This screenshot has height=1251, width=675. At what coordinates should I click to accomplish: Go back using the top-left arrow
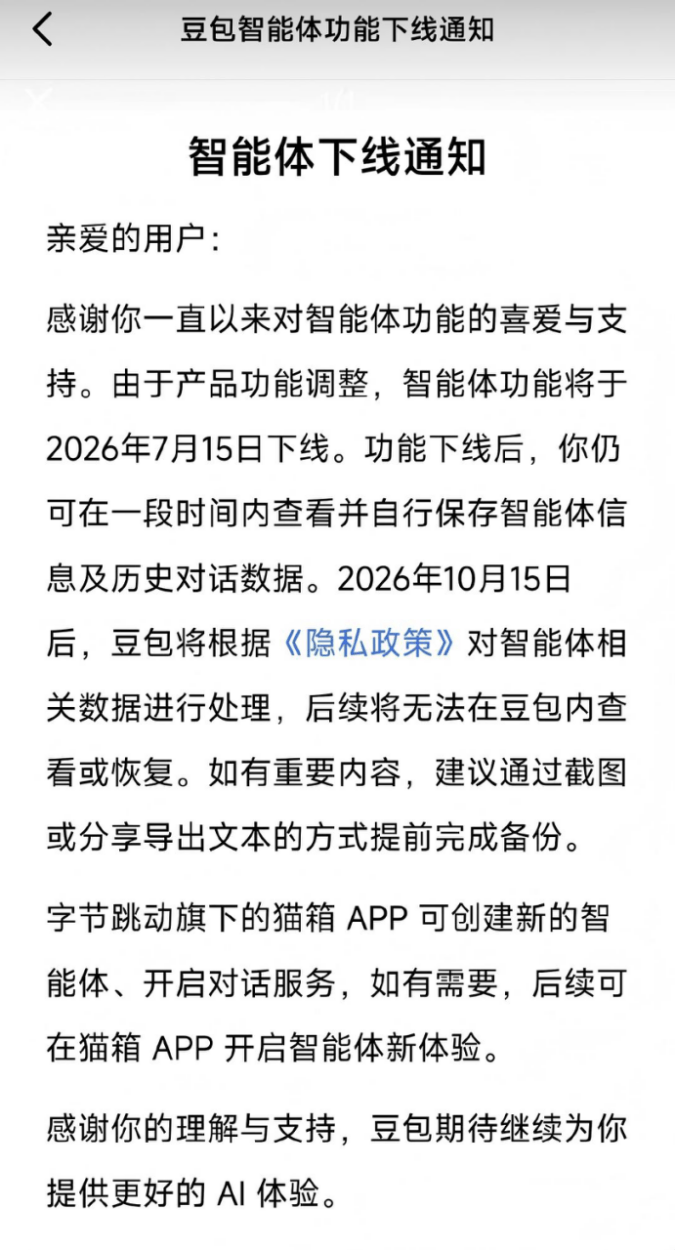coord(42,30)
